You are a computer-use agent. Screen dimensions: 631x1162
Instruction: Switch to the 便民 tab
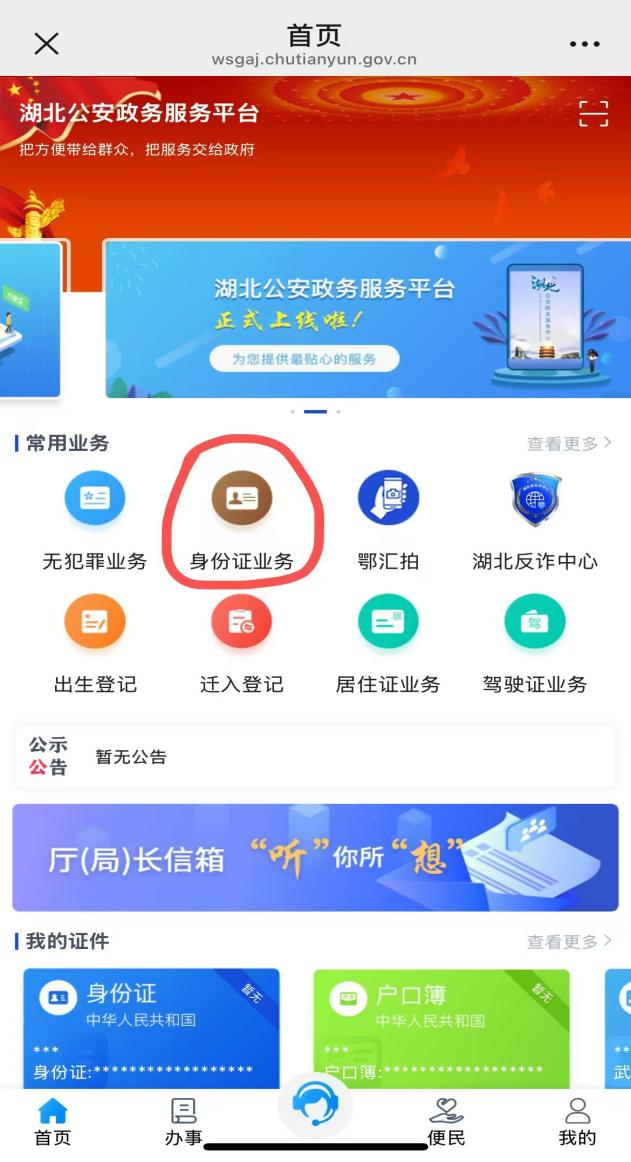[x=446, y=1121]
